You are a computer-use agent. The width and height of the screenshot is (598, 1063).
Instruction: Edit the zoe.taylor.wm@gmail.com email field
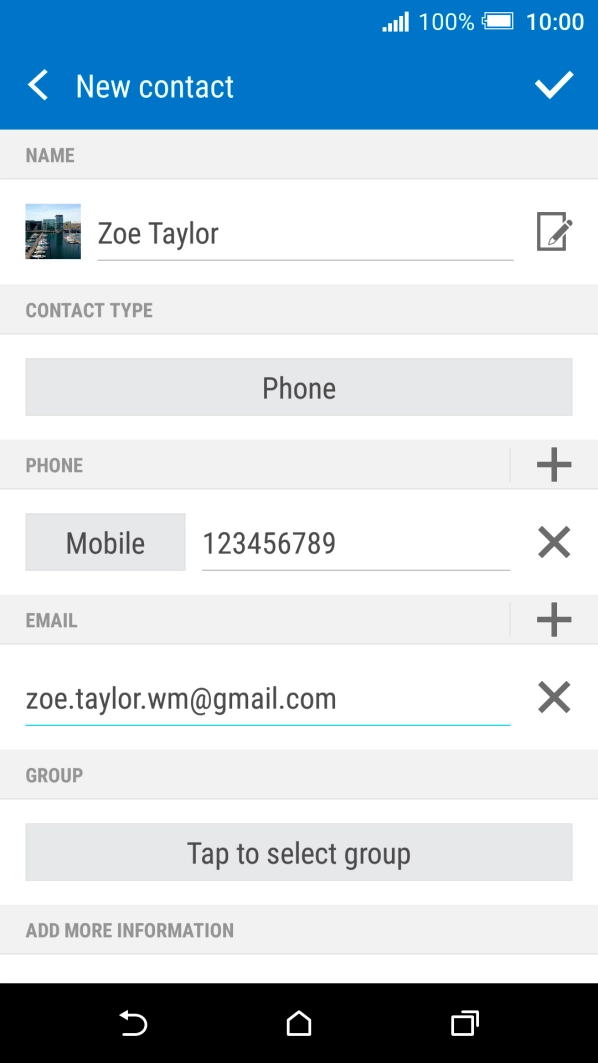coord(268,699)
